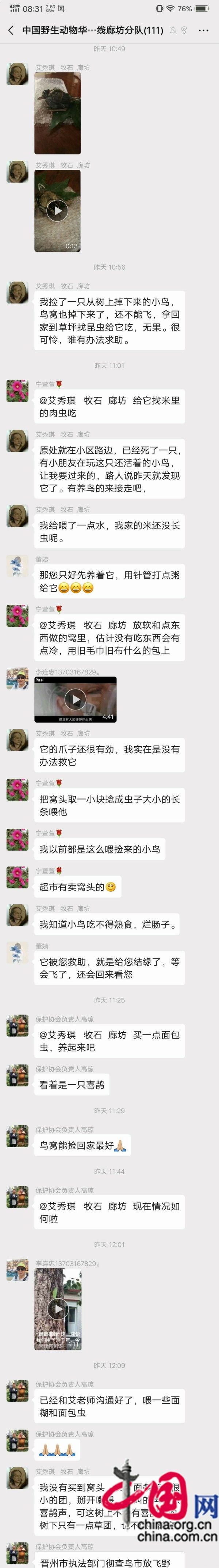Screen dimensions: 219x1568
Task: Open the group chat overflow menu
Action: pos(204,30)
